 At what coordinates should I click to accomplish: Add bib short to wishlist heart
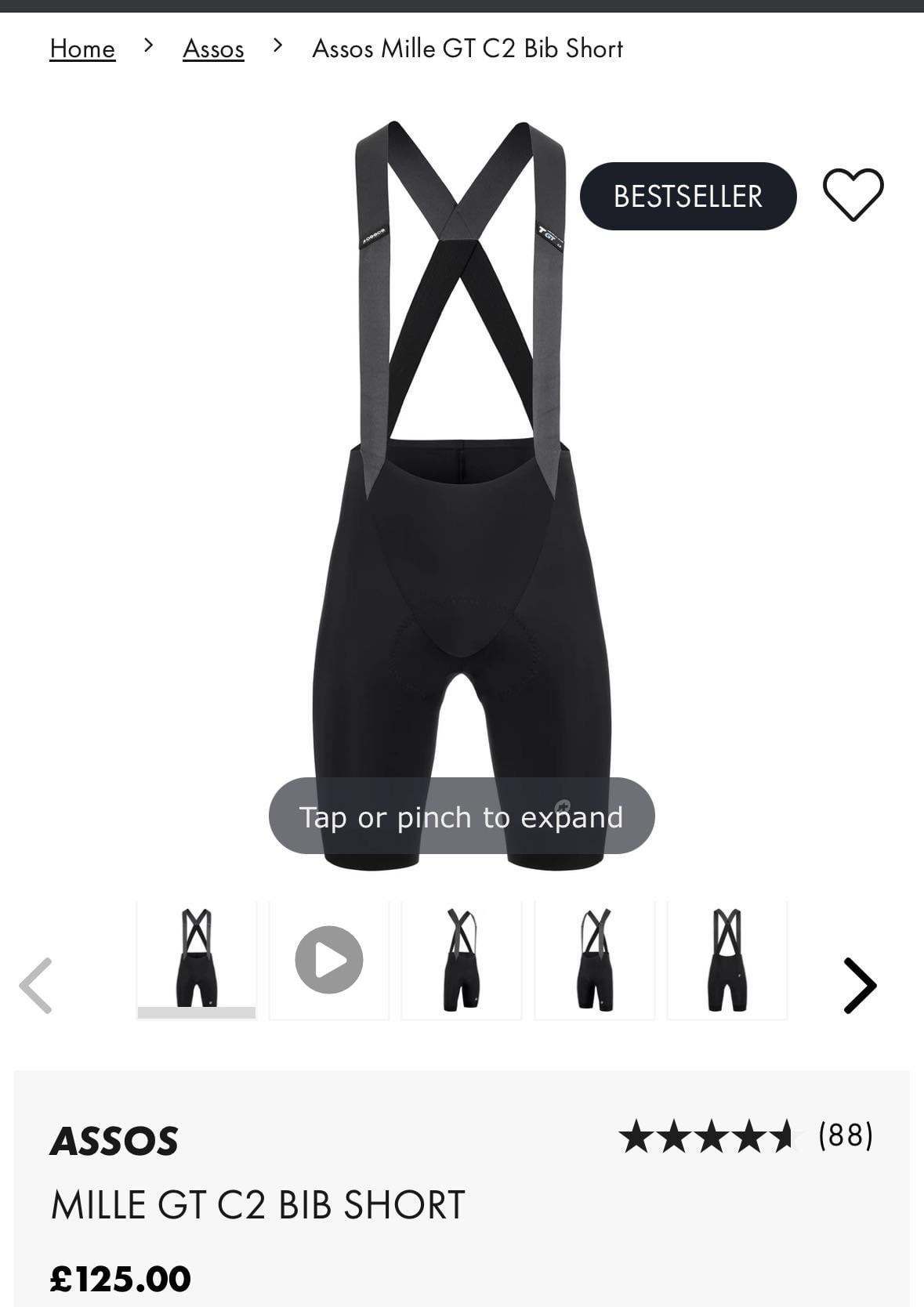[853, 194]
